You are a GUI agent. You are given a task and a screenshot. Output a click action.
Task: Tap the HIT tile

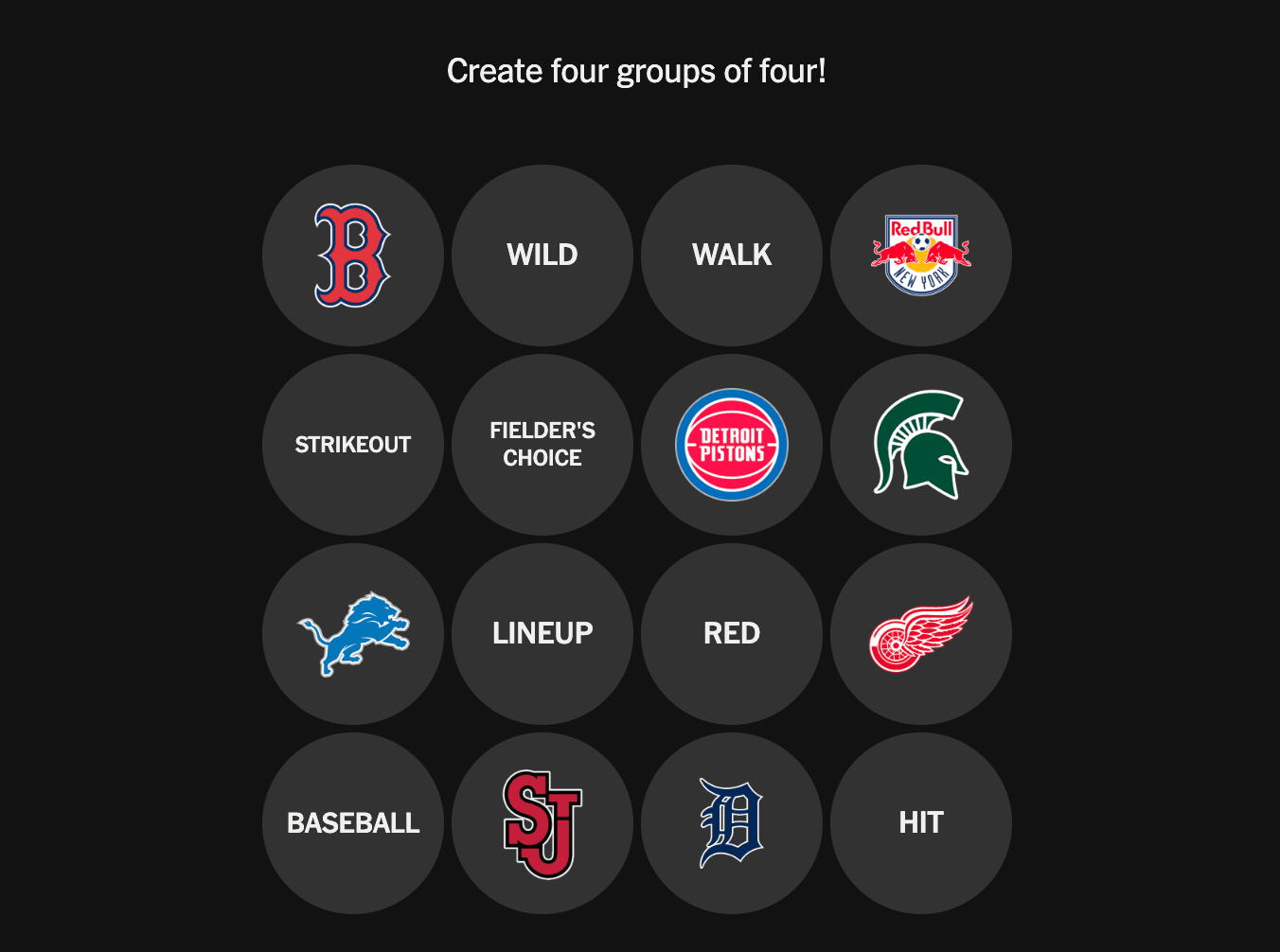921,823
